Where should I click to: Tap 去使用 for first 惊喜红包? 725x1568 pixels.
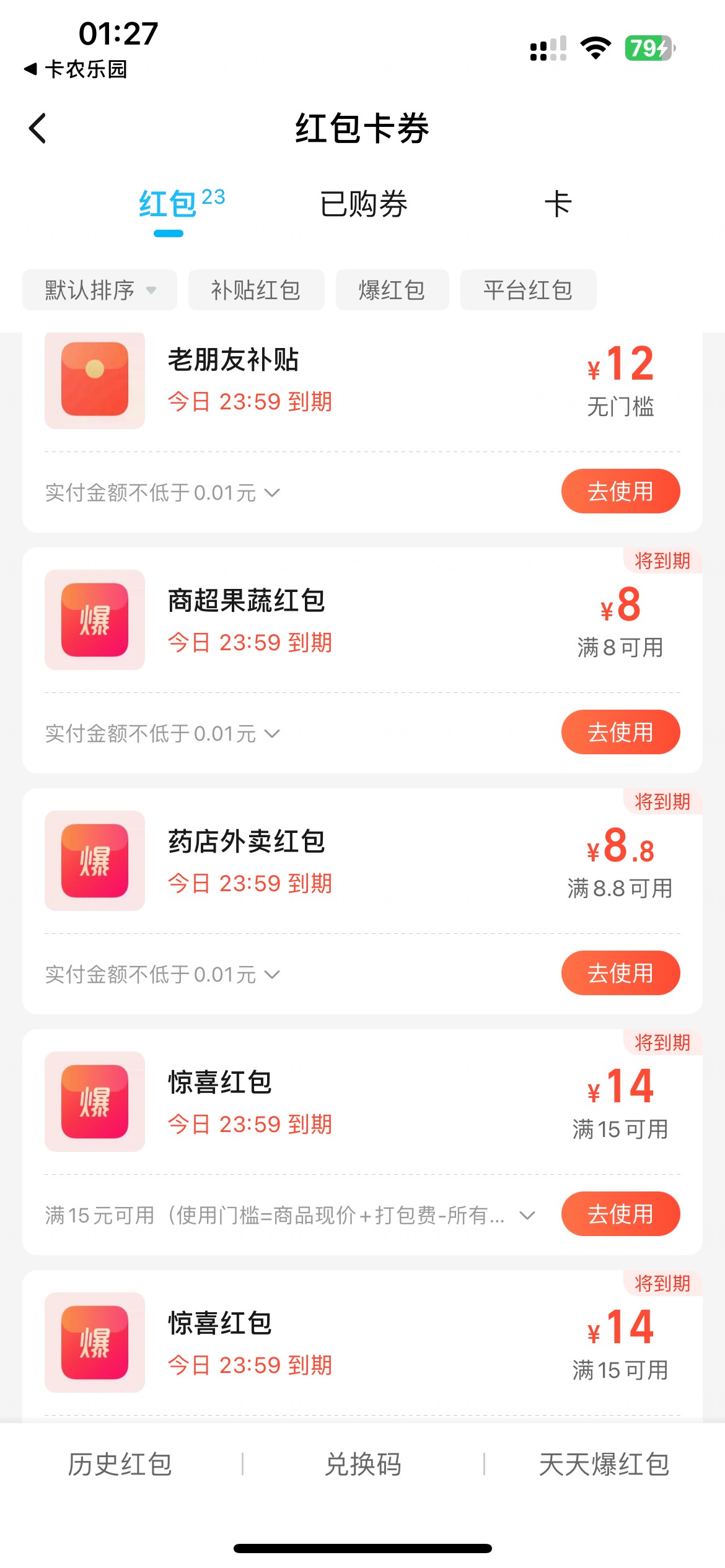(x=620, y=1214)
